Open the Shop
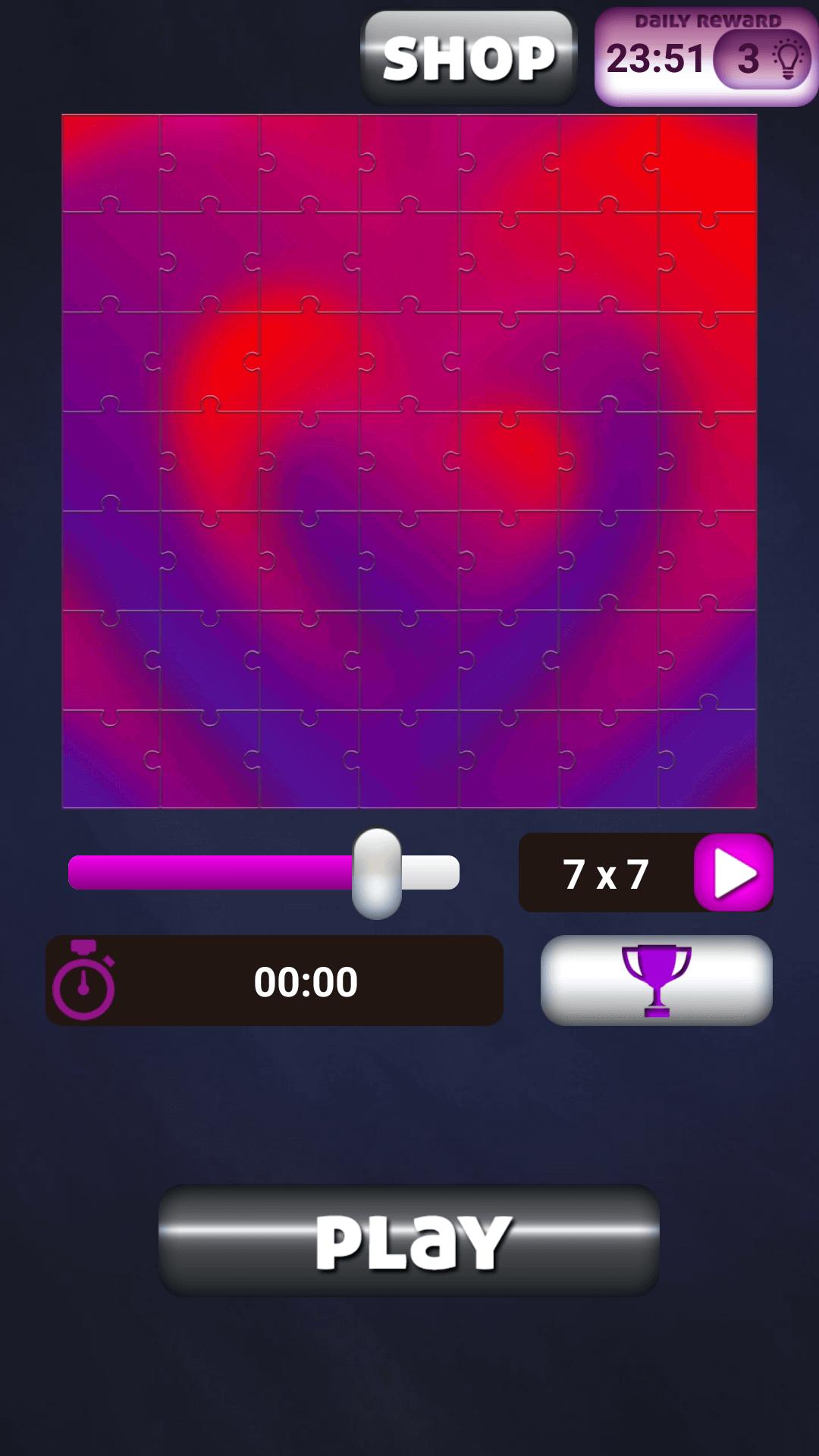The height and width of the screenshot is (1456, 819). click(x=469, y=58)
